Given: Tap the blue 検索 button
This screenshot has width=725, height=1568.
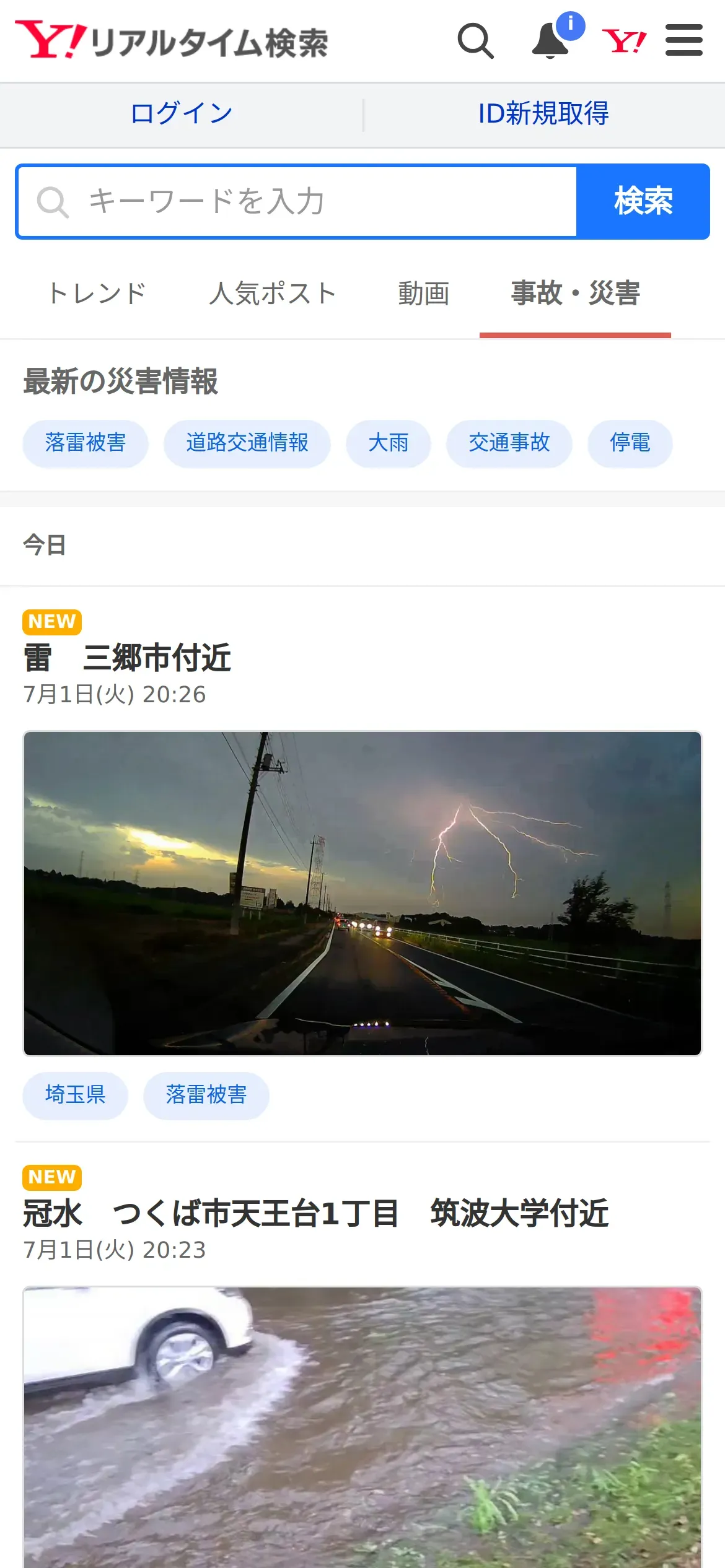Looking at the screenshot, I should (643, 202).
